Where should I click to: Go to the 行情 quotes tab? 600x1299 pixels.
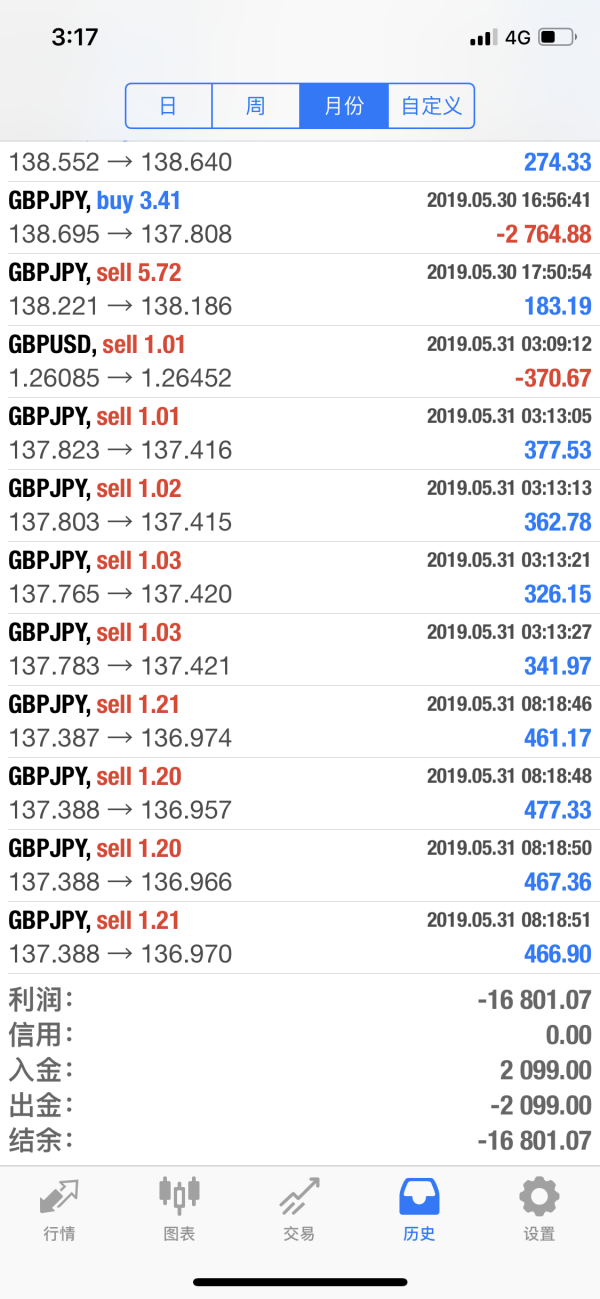click(x=60, y=1209)
